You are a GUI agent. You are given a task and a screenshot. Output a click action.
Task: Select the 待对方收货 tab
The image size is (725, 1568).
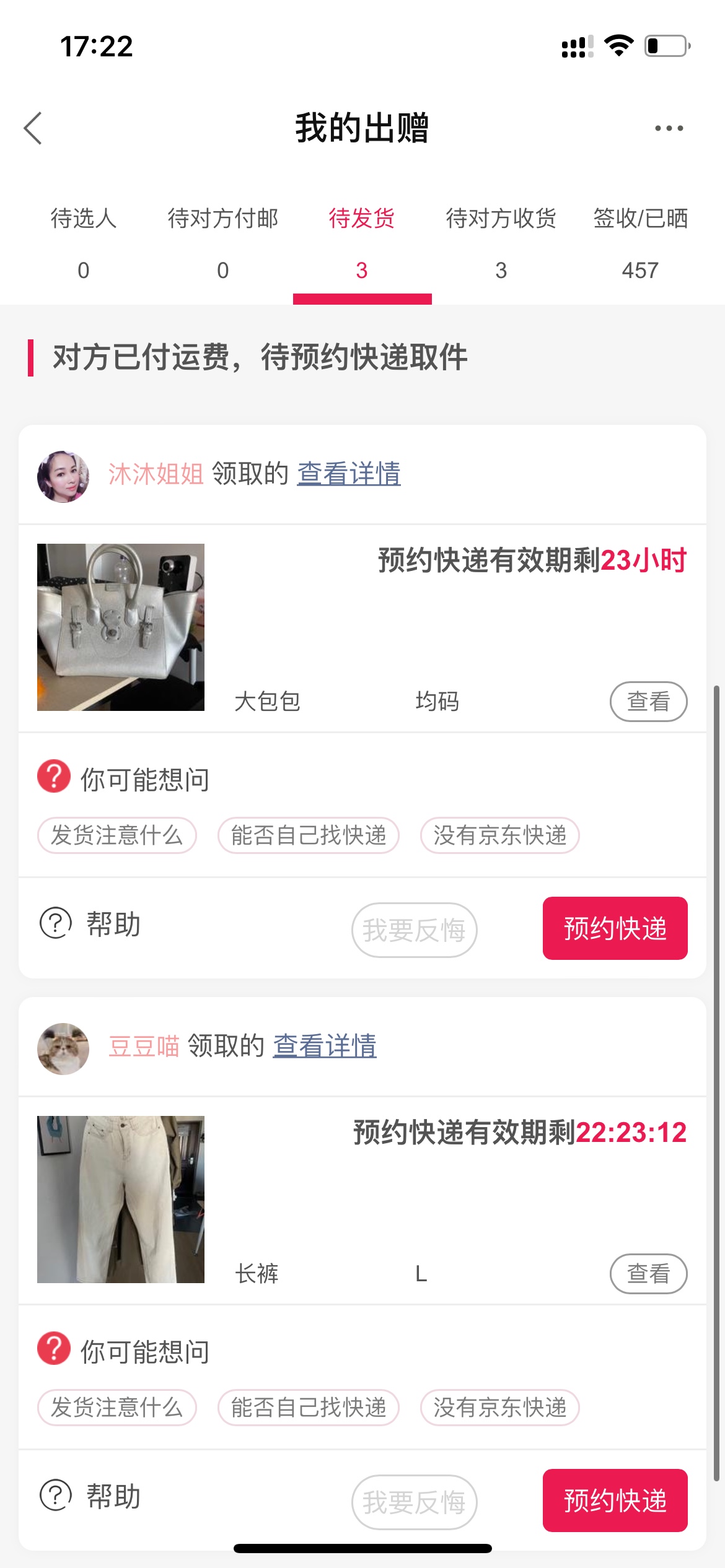(x=501, y=243)
